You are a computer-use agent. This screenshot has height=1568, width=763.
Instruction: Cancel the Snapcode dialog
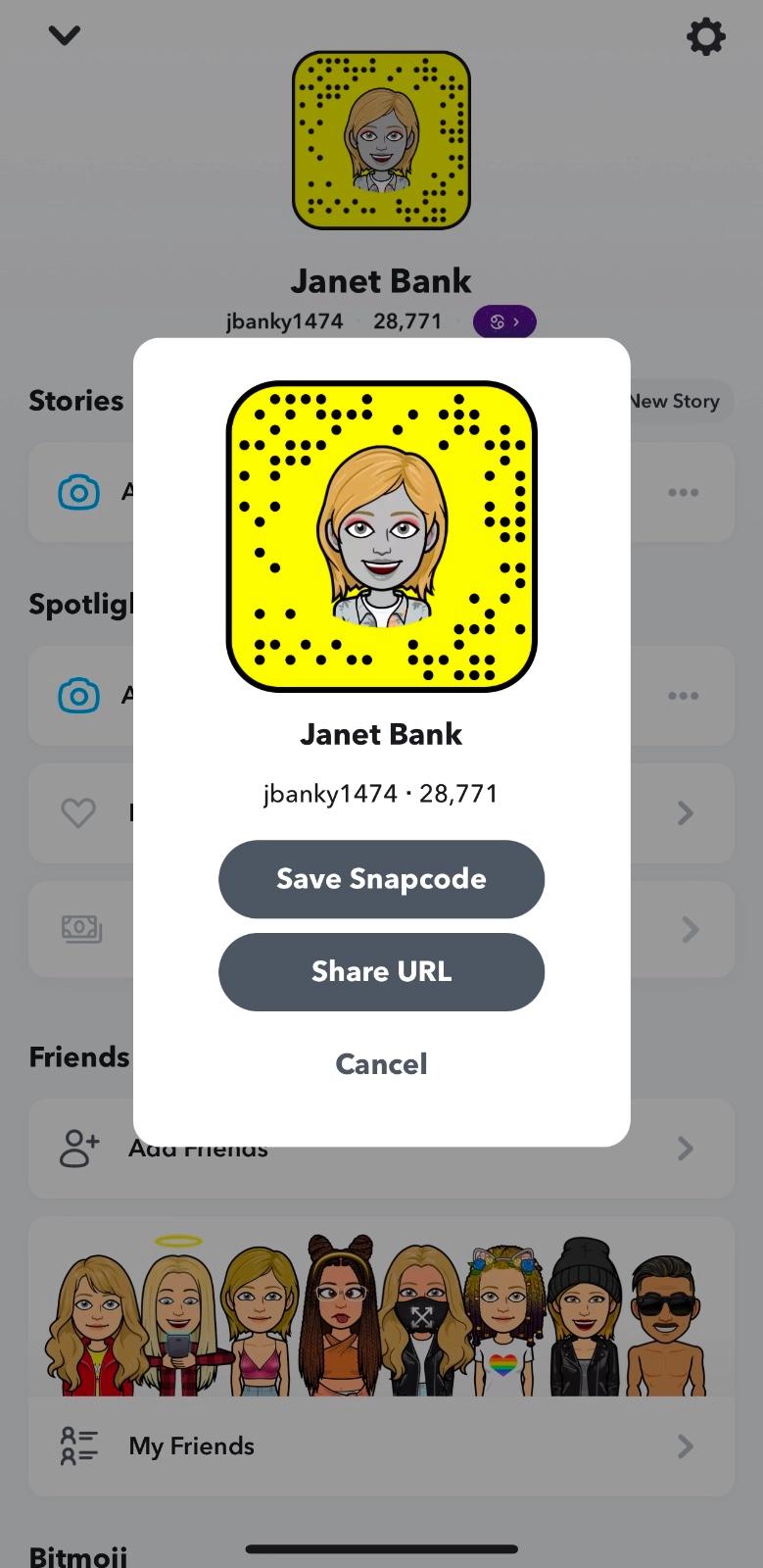pos(381,1064)
